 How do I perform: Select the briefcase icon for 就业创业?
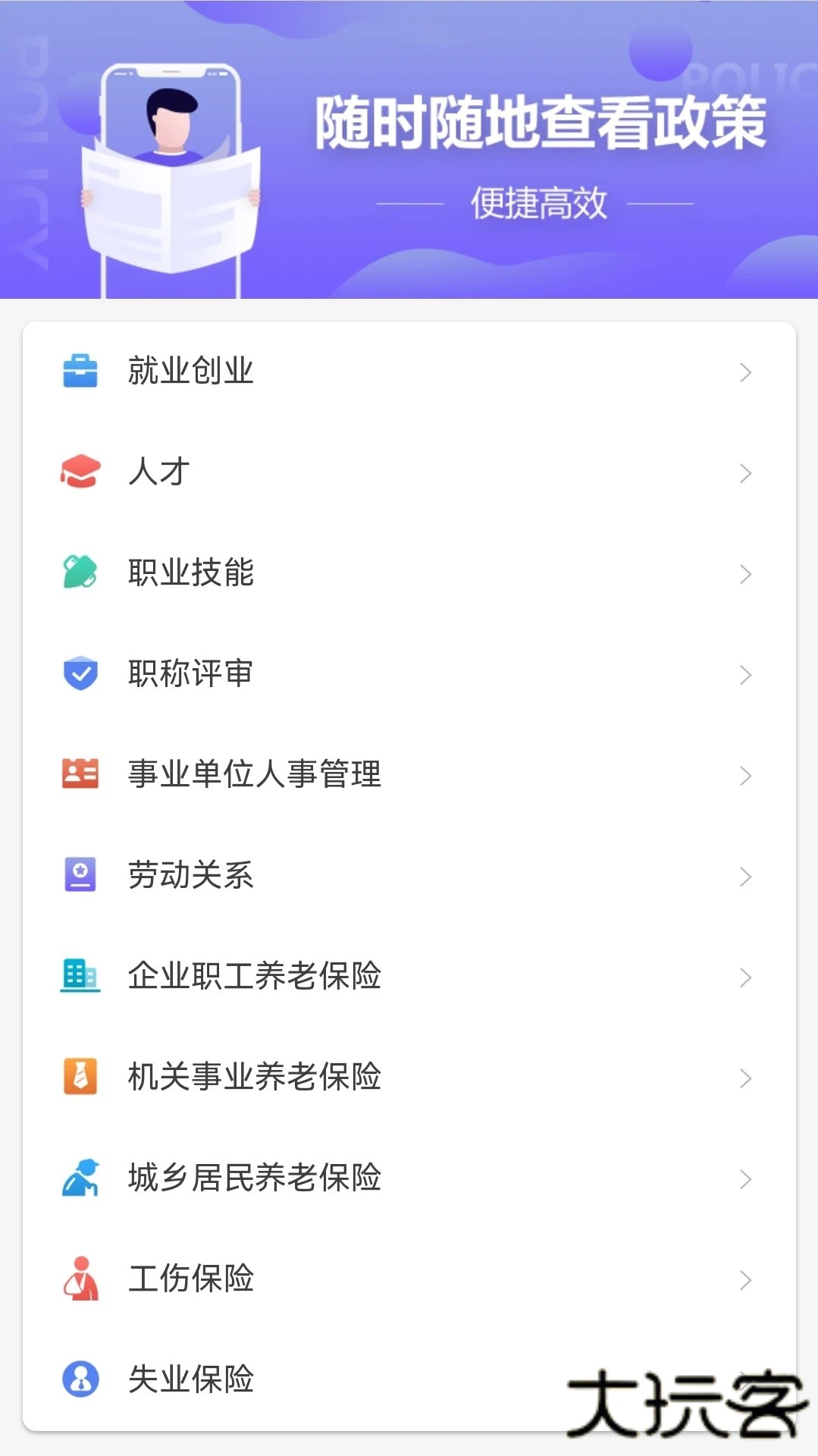pyautogui.click(x=80, y=372)
